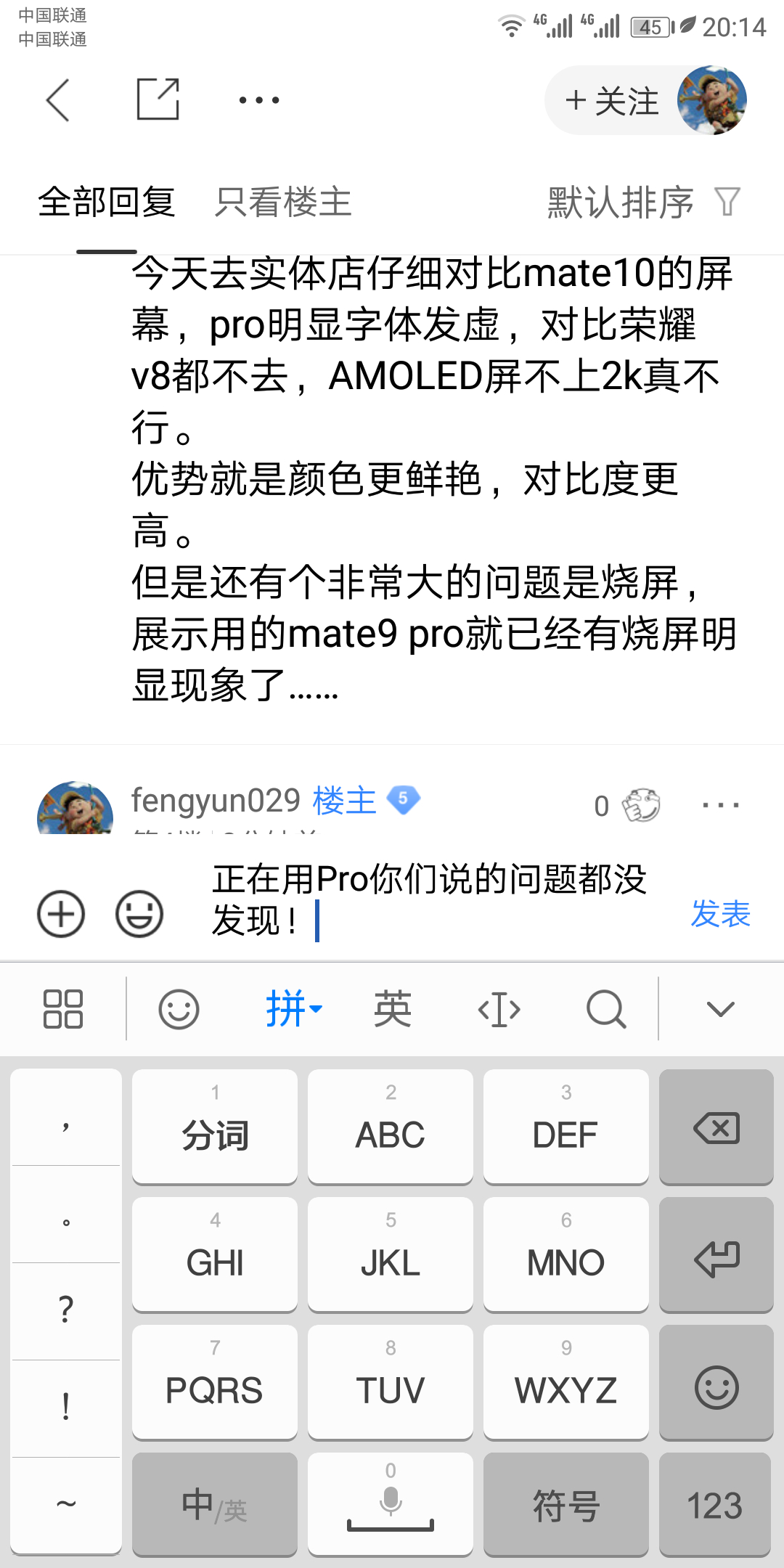This screenshot has width=784, height=1568.
Task: Open the emoji picker beside the reply box
Action: pyautogui.click(x=139, y=914)
